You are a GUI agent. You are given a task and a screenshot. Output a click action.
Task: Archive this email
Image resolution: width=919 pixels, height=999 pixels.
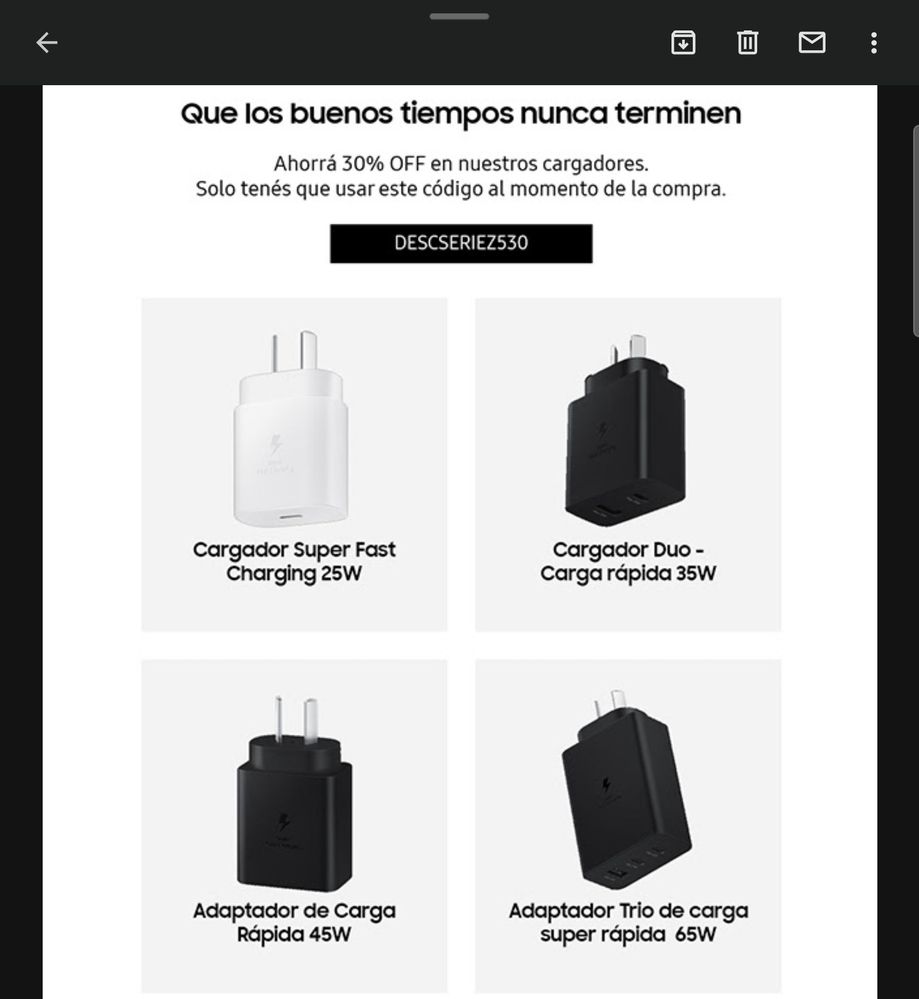coord(683,42)
